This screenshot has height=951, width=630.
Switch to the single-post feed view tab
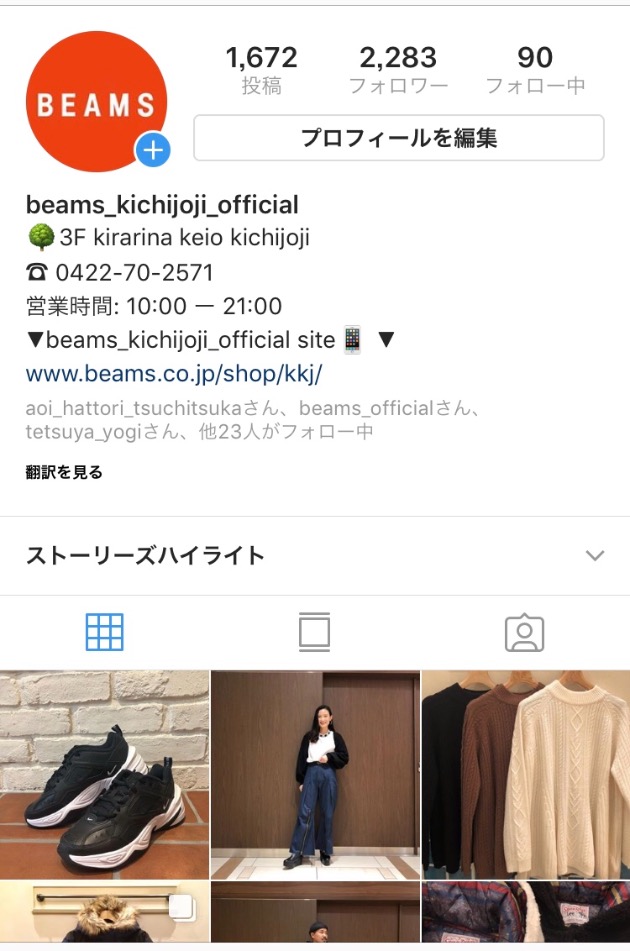(314, 632)
